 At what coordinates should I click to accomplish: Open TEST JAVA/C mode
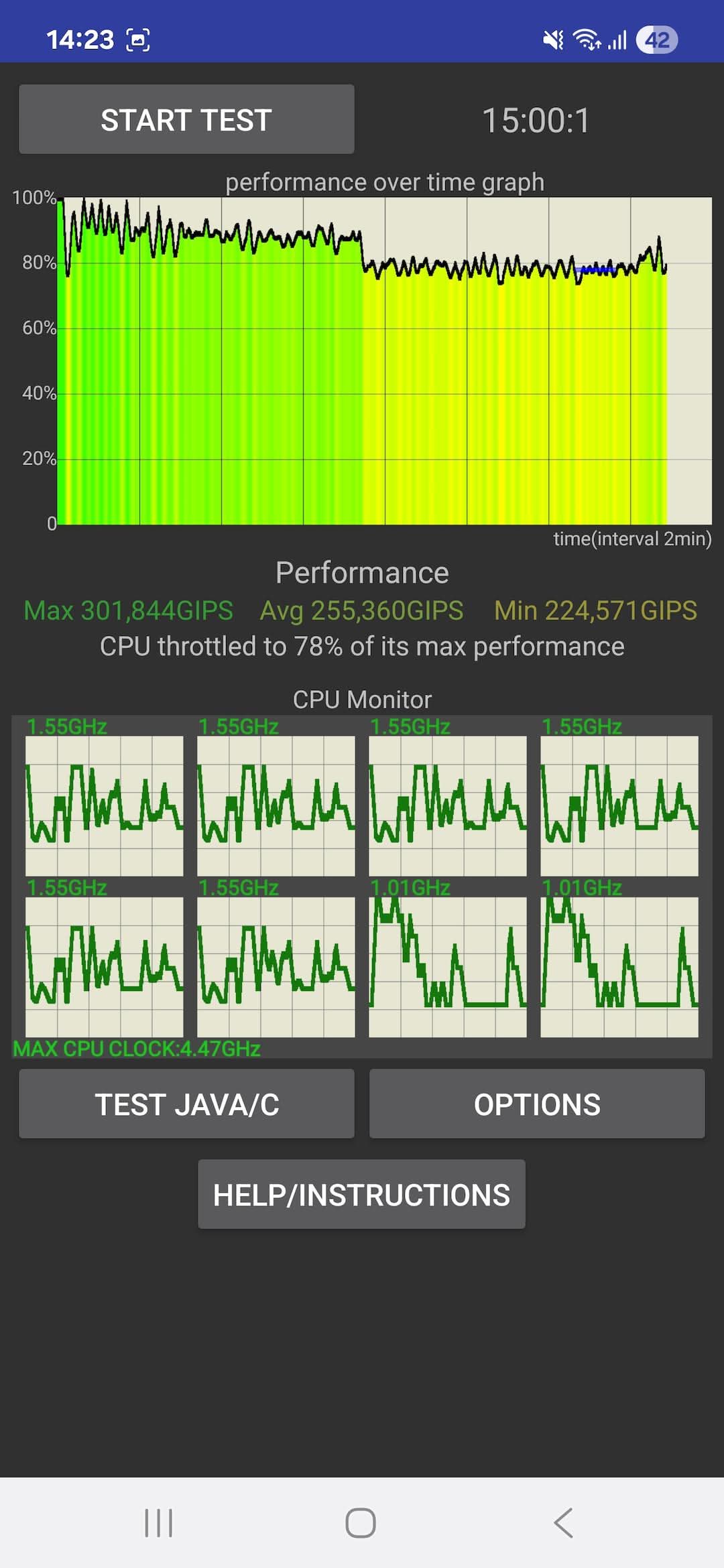click(186, 1104)
